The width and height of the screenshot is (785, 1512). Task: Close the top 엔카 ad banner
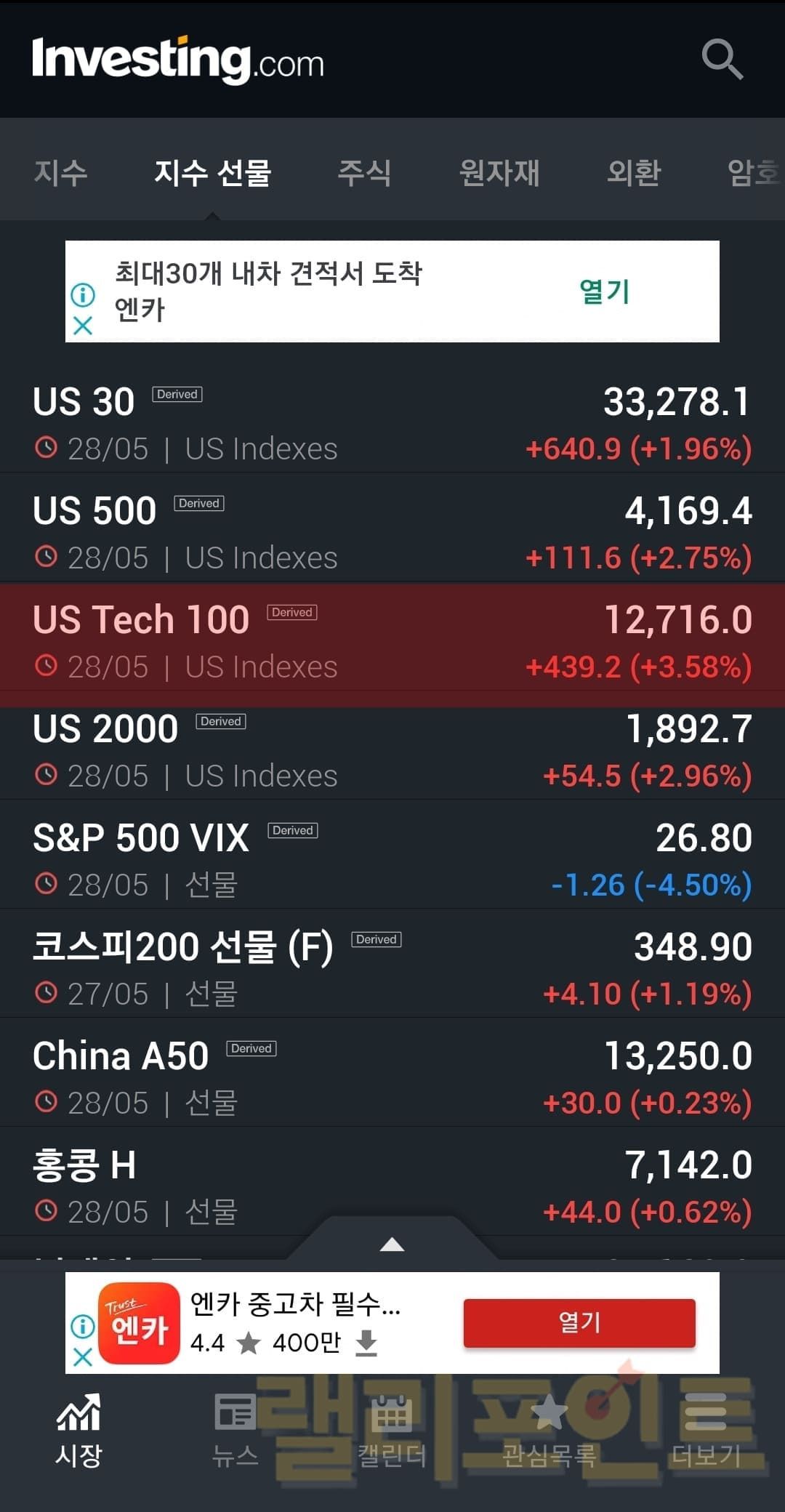click(83, 325)
